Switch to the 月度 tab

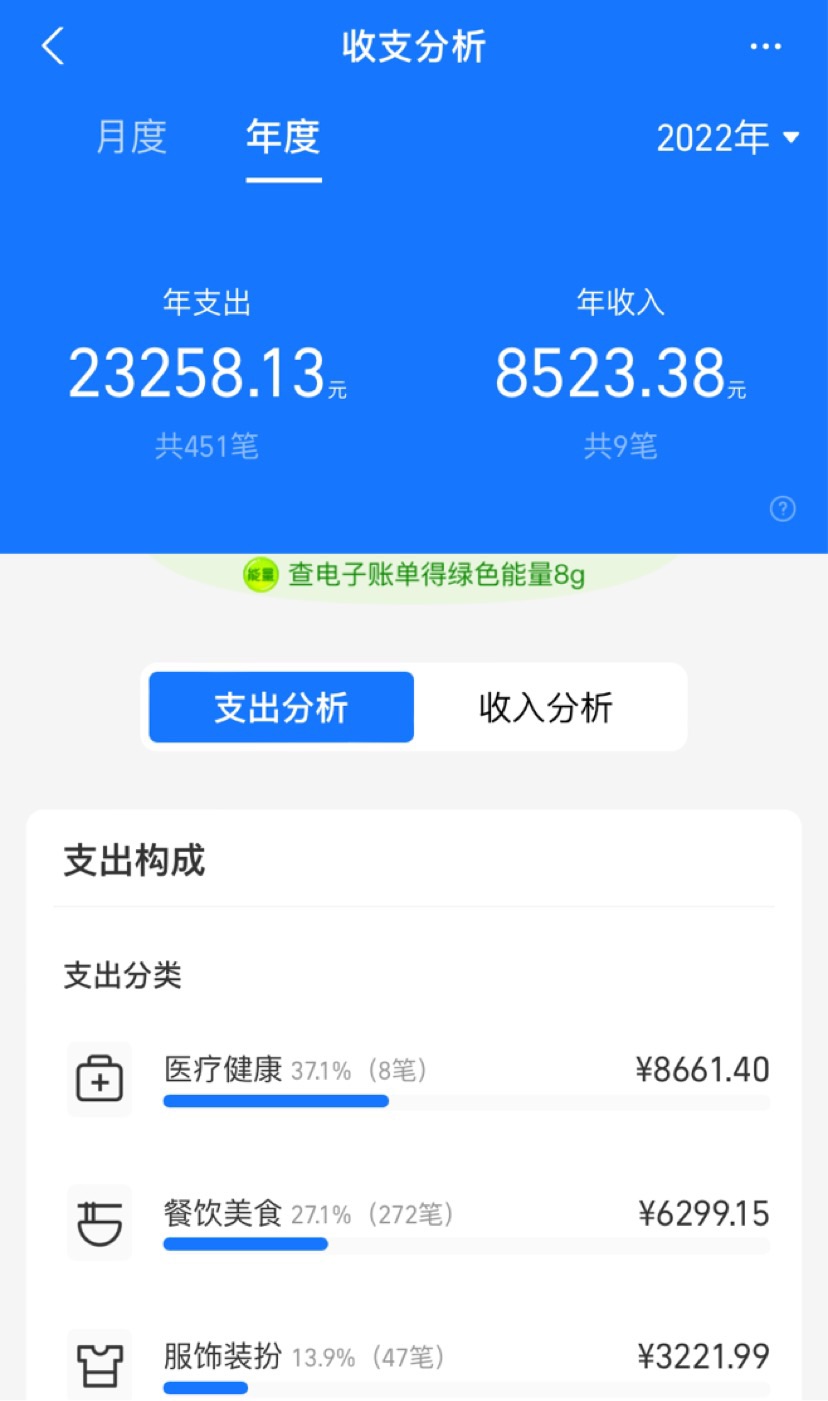pos(131,137)
